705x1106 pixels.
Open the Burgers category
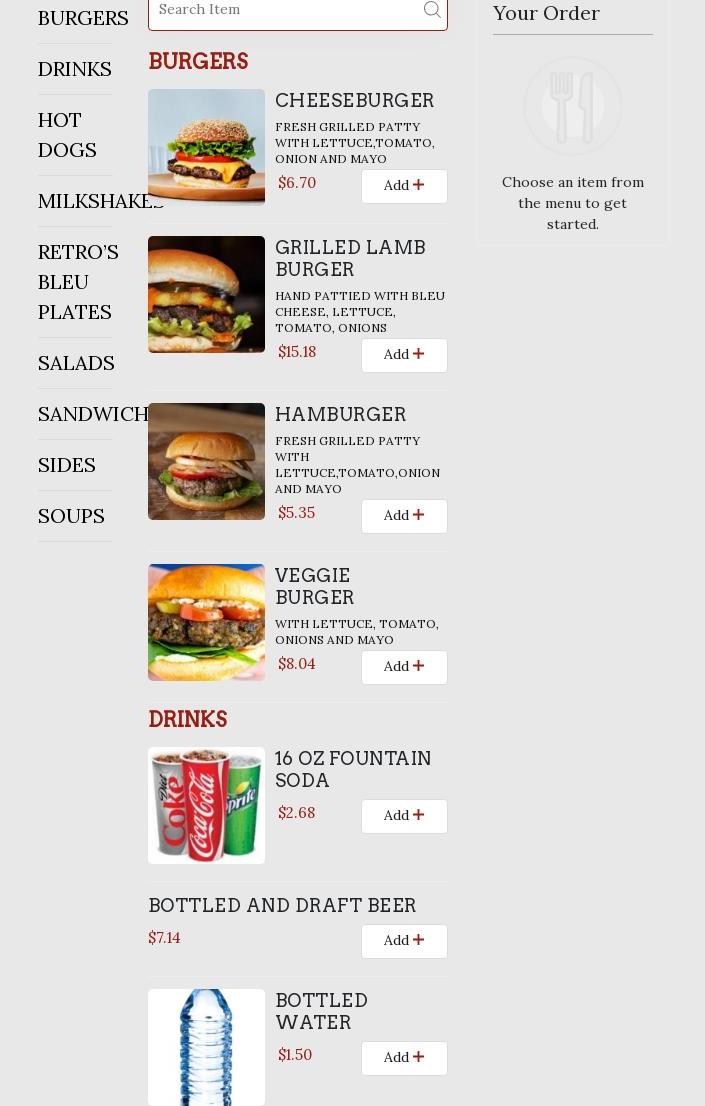click(83, 18)
